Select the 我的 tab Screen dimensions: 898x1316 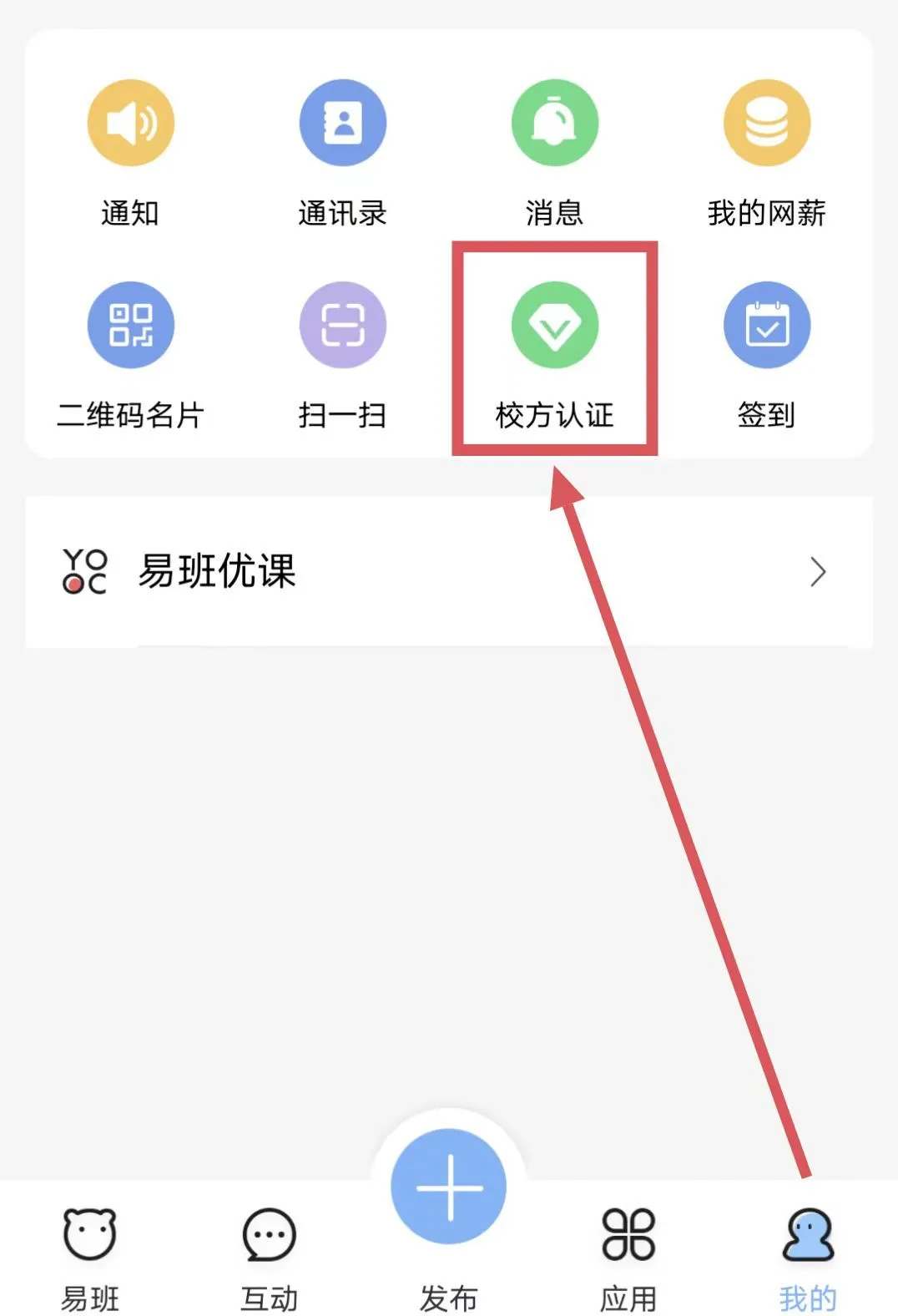[807, 1256]
